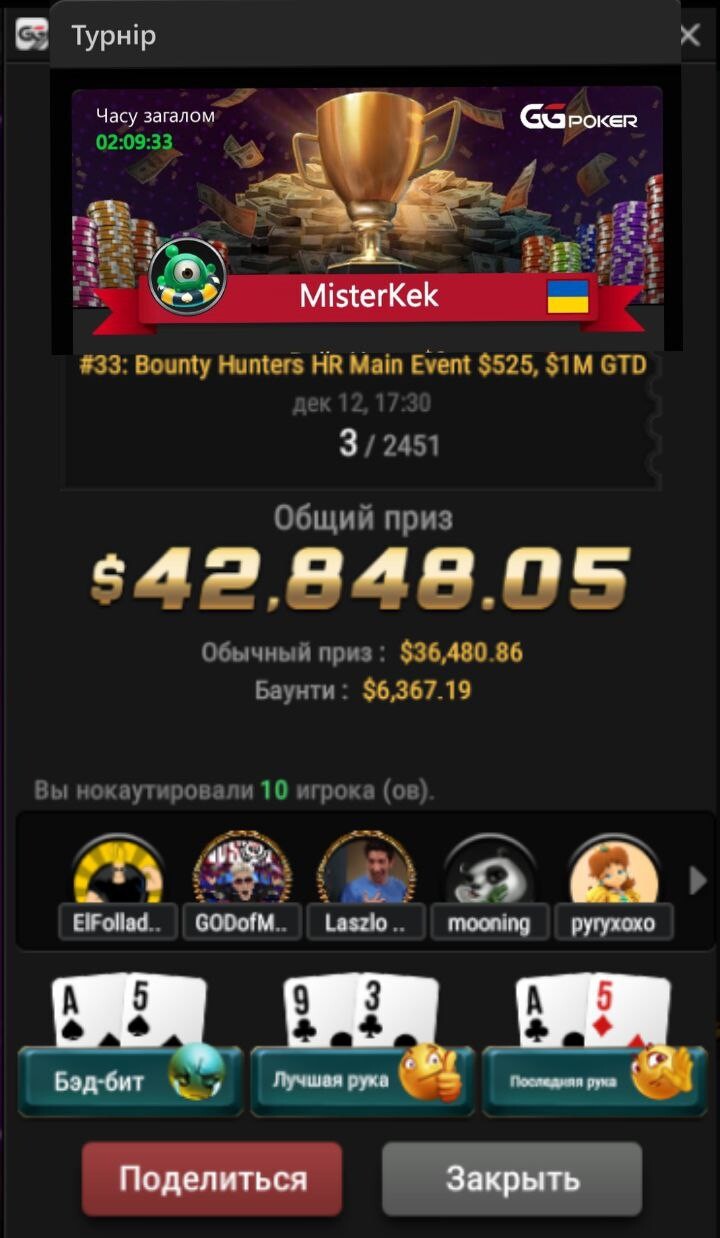Open knocked-out player GODofM..
Viewport: 720px width, 1238px height.
[x=242, y=888]
